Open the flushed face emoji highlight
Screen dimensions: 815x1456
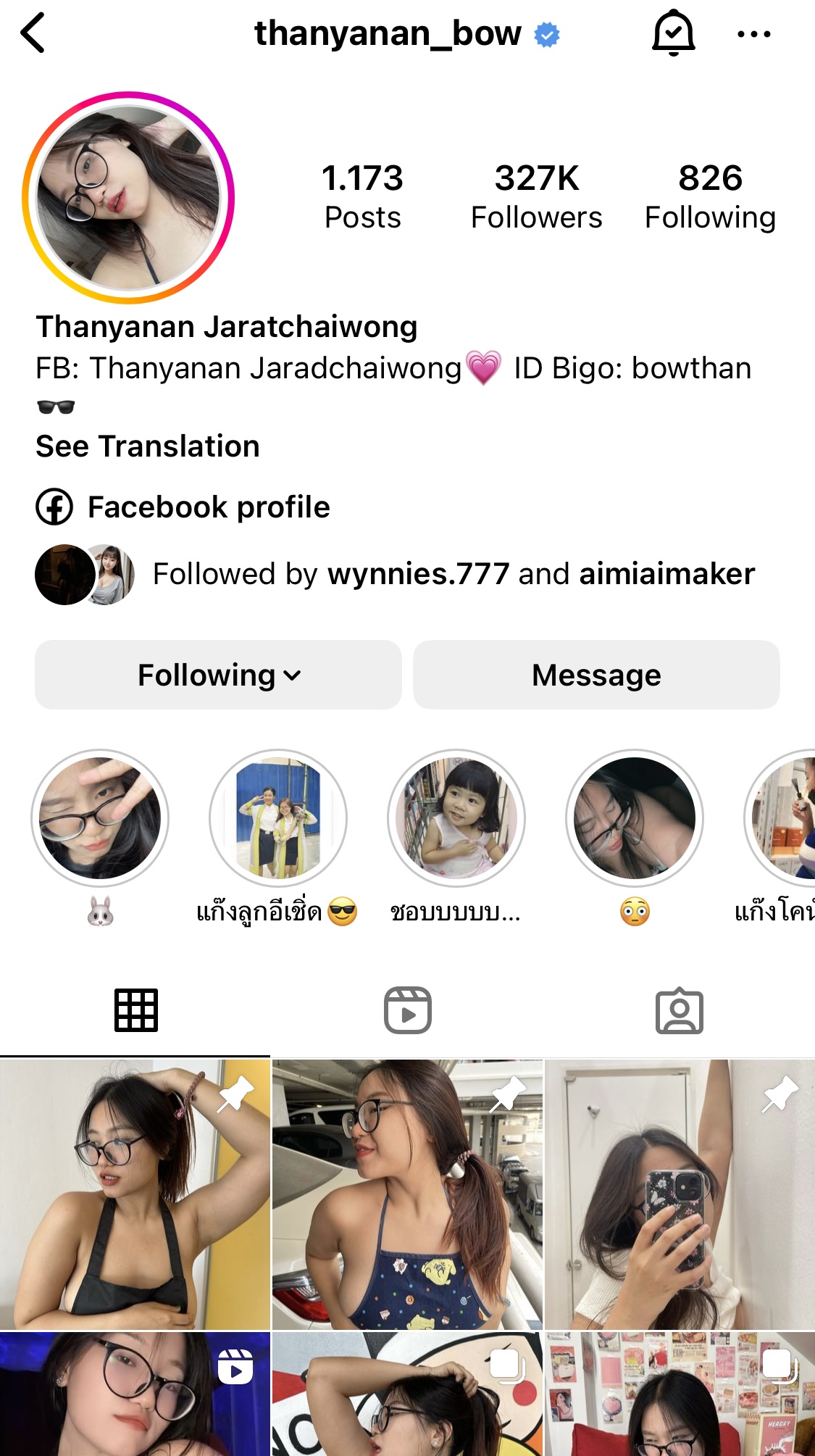click(x=635, y=818)
